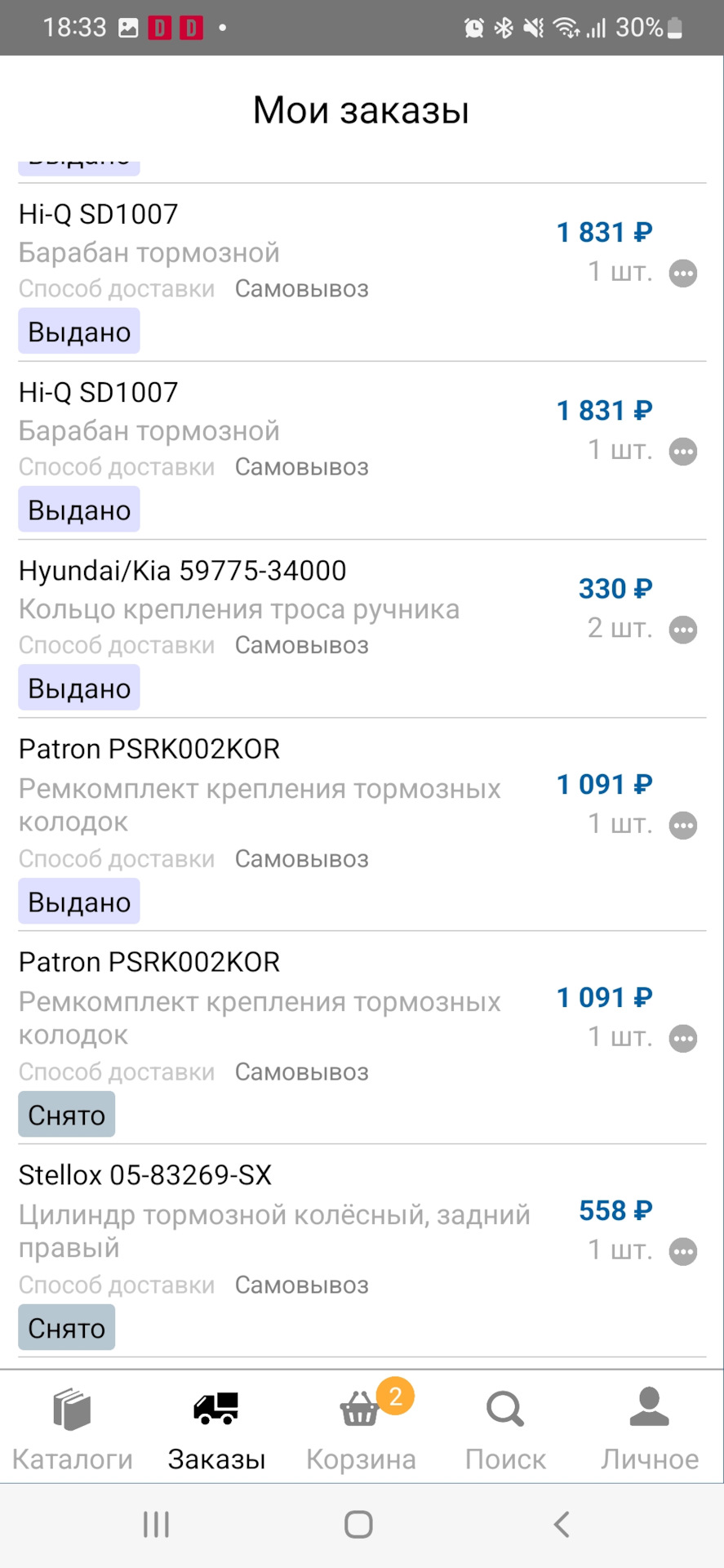Open the Stellox 05-83269-SX order row
This screenshot has width=724, height=1568.
362,1250
